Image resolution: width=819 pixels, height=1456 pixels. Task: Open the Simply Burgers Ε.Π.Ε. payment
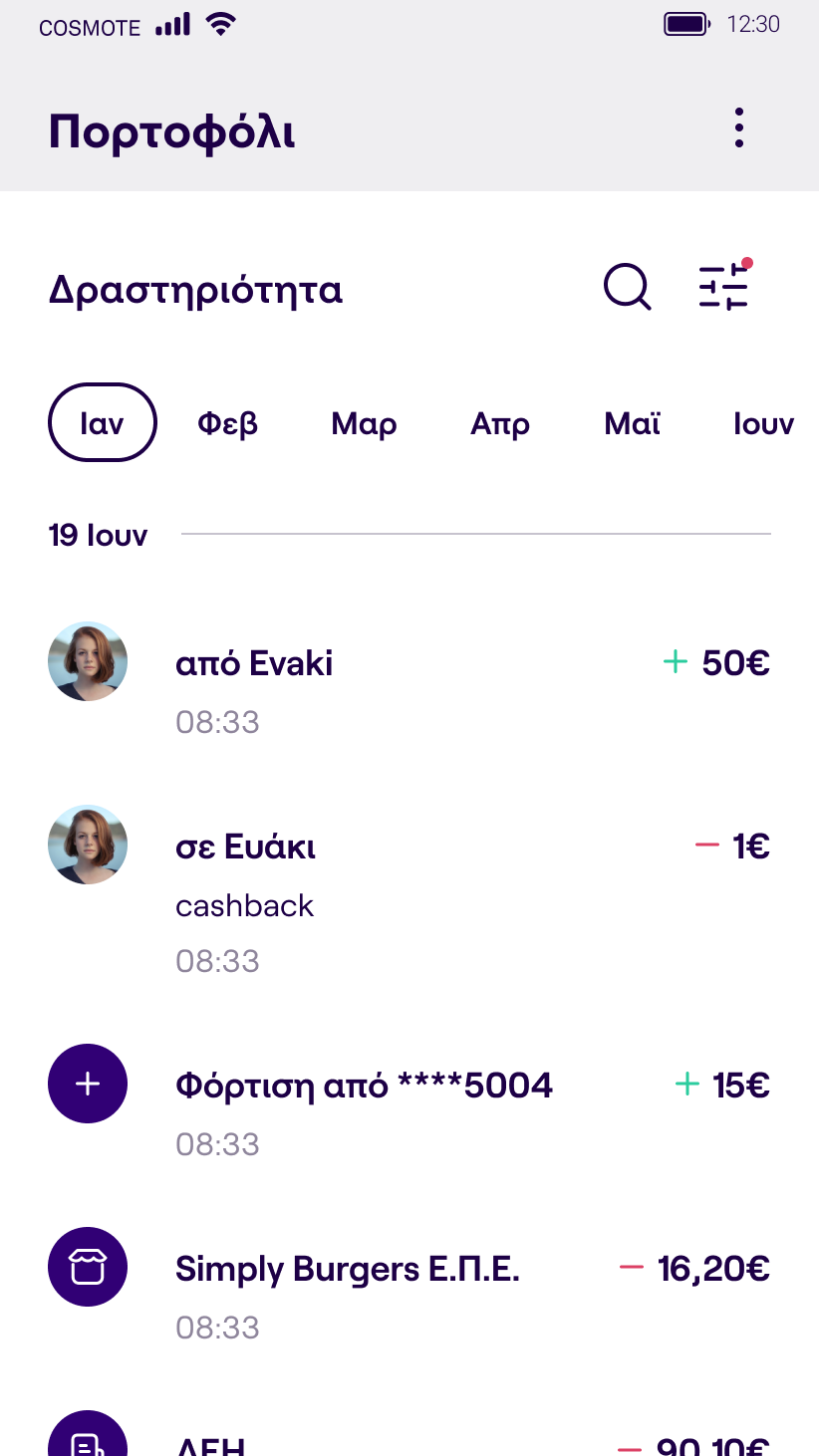[x=409, y=1295]
